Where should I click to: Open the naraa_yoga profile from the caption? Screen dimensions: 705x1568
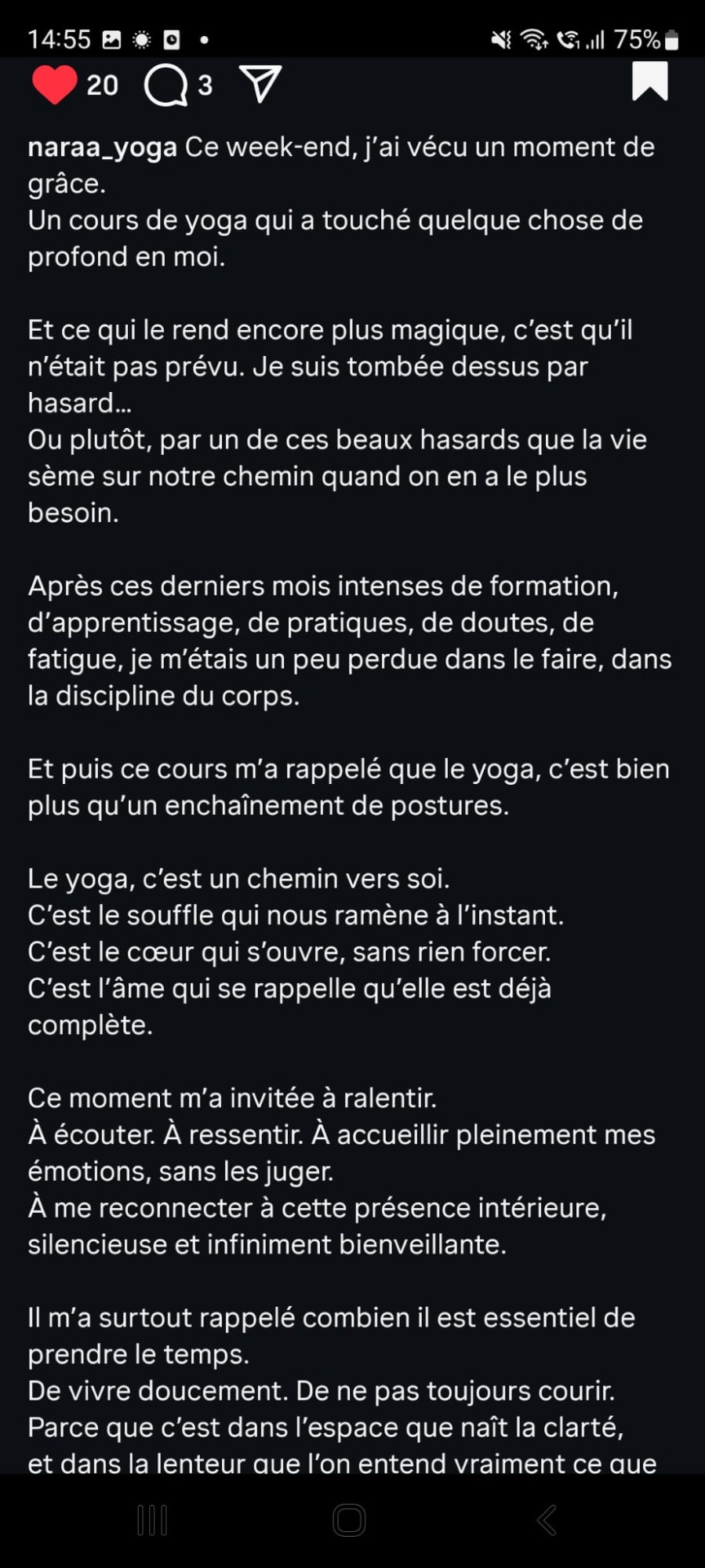pyautogui.click(x=103, y=147)
